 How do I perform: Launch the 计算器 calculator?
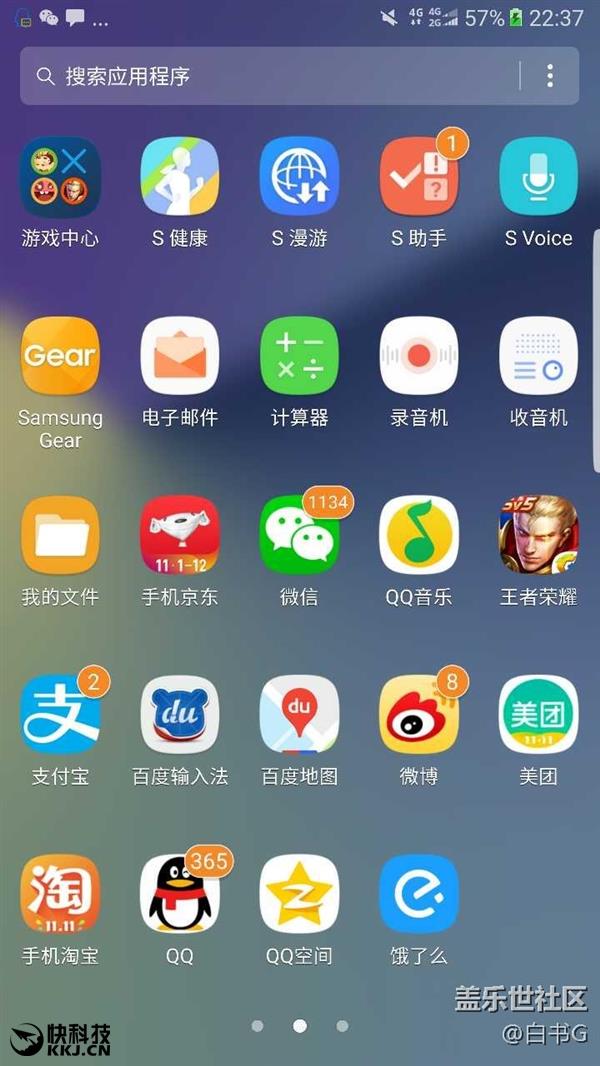(x=299, y=357)
